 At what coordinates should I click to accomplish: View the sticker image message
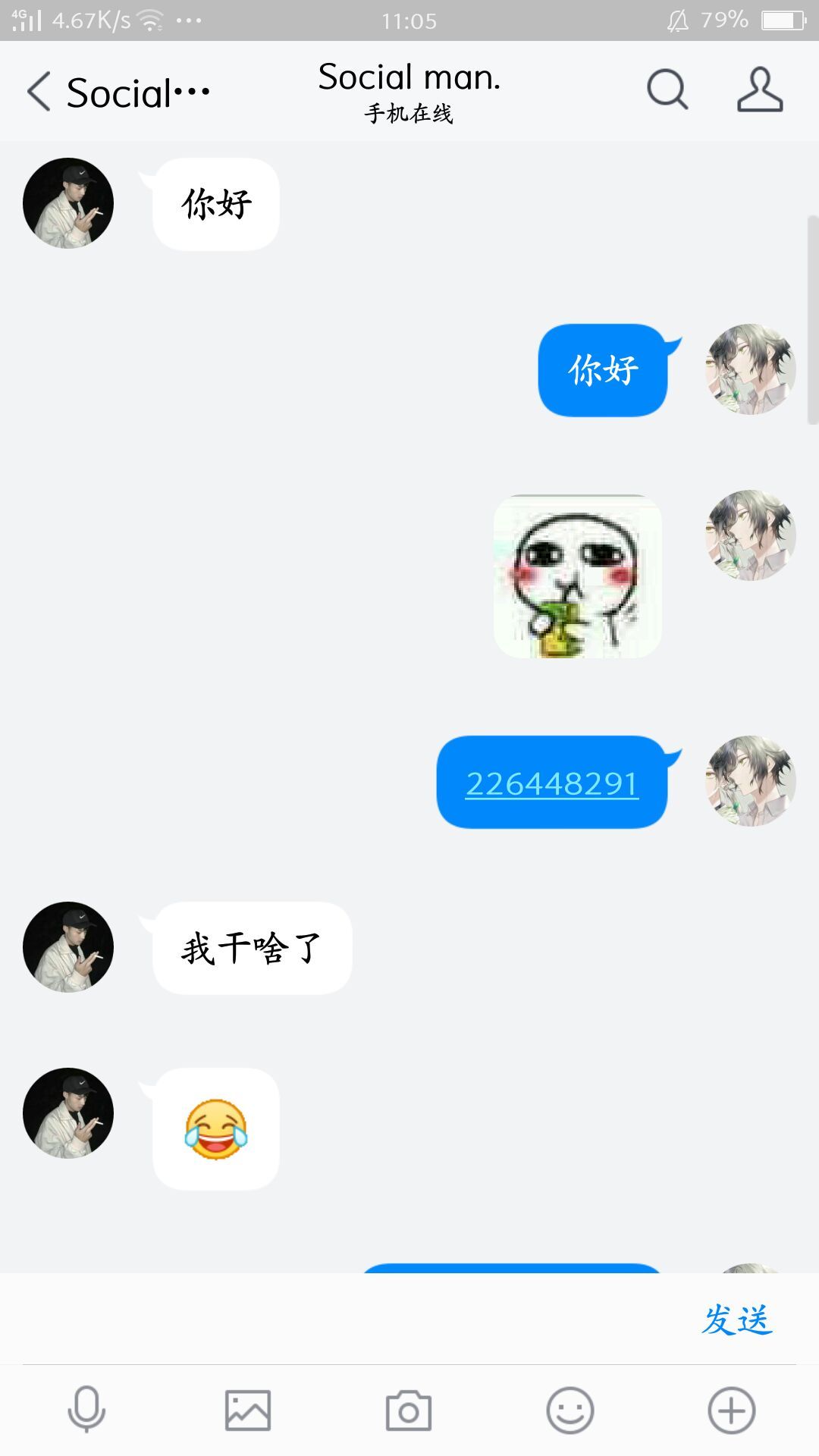pyautogui.click(x=577, y=576)
